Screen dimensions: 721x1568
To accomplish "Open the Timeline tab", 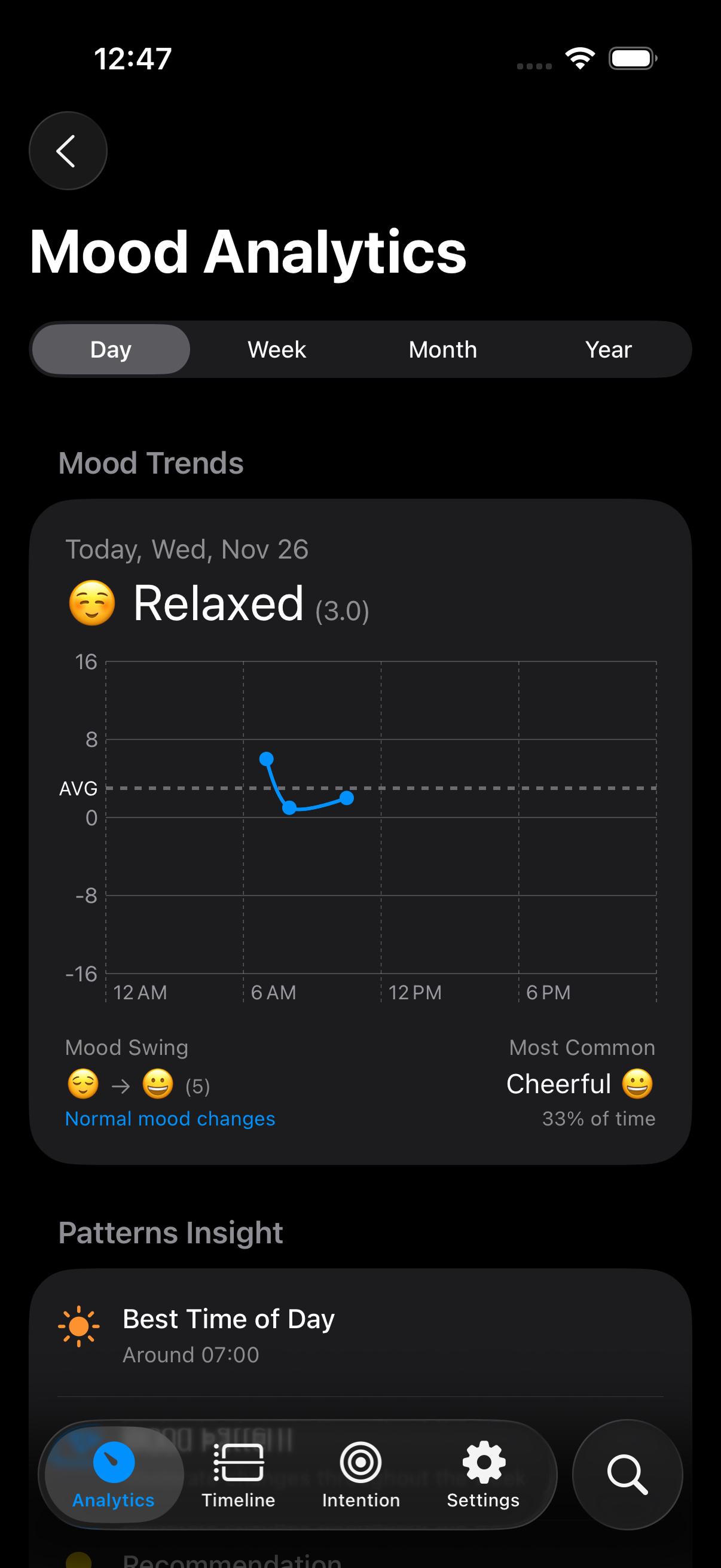I will [238, 1474].
